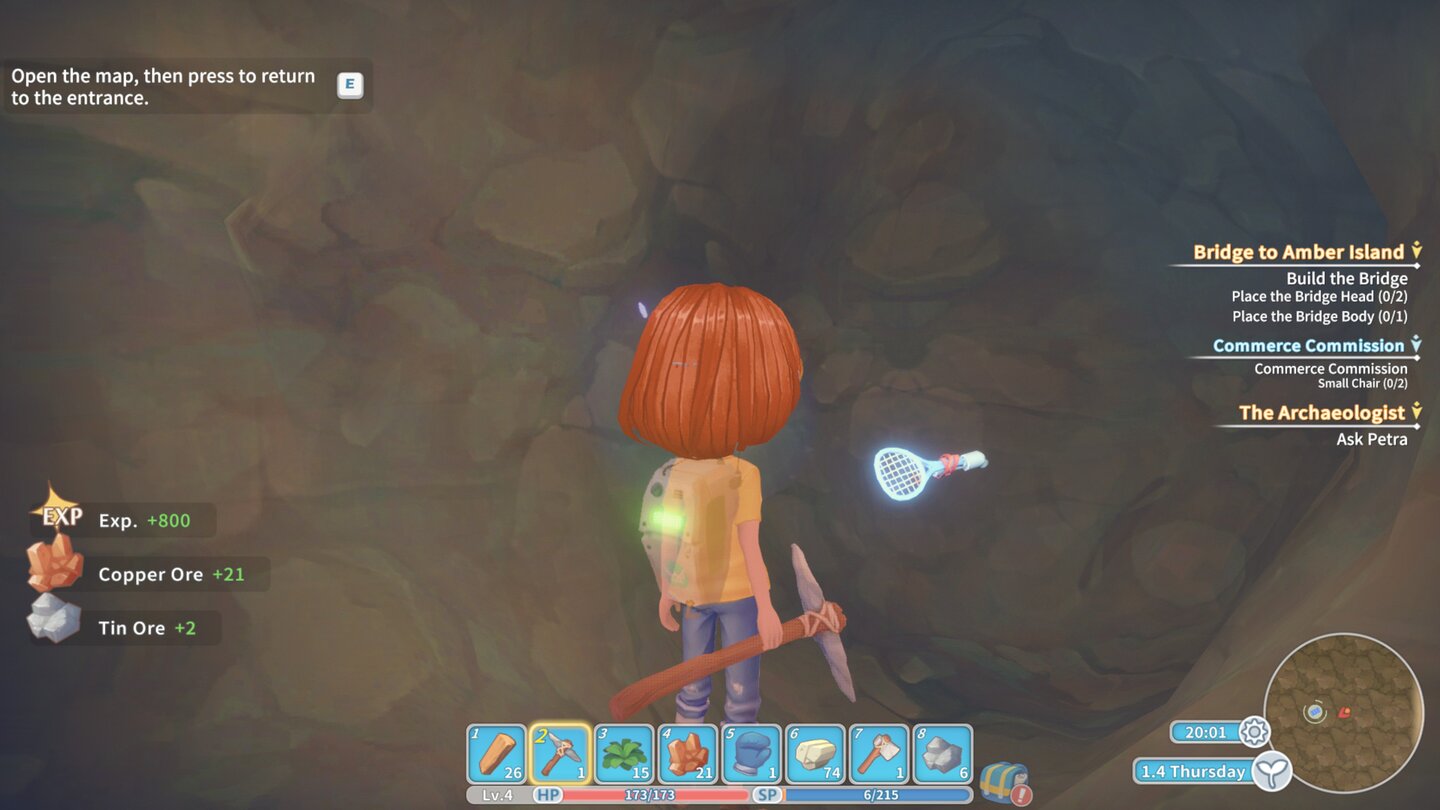The width and height of the screenshot is (1440, 810).
Task: Select the copper ore in hotbar slot 4
Action: (688, 754)
